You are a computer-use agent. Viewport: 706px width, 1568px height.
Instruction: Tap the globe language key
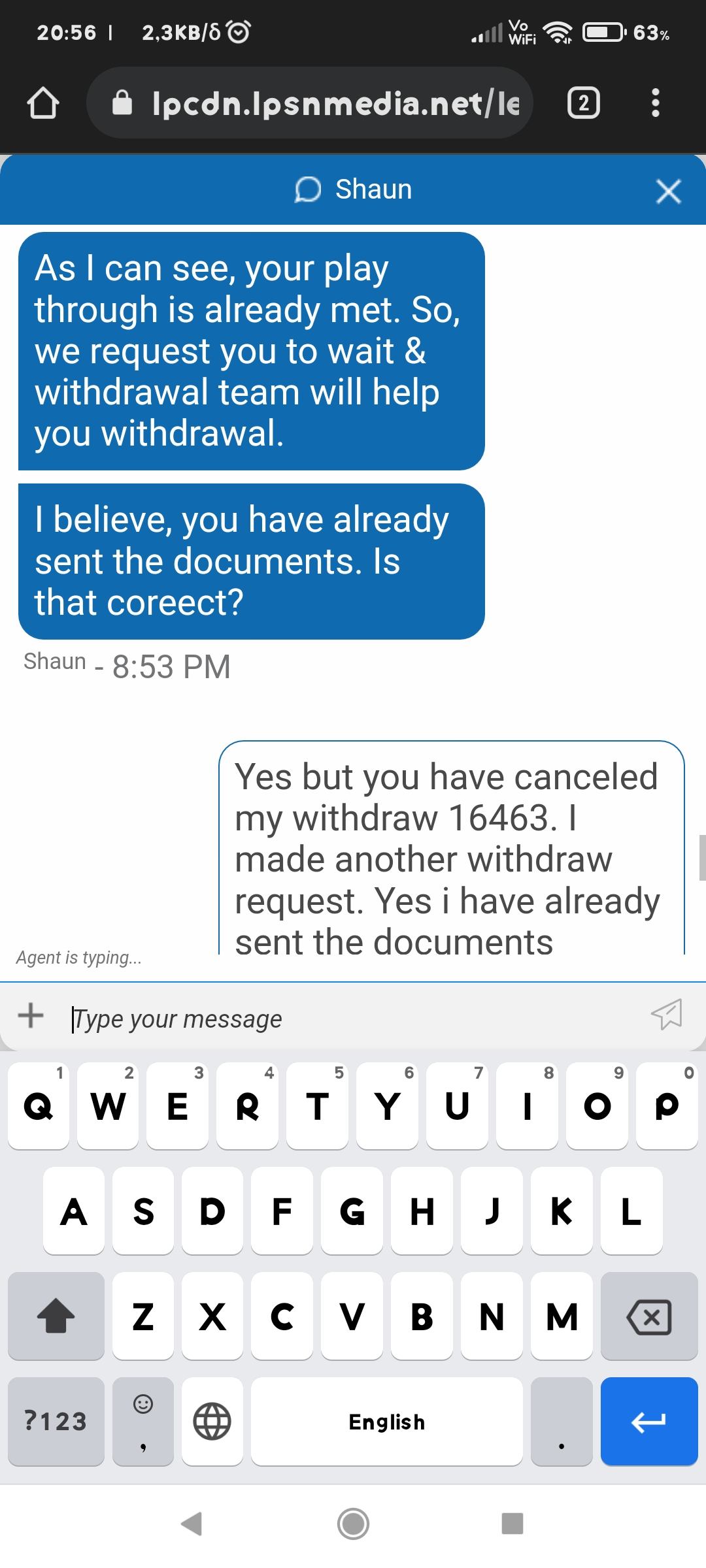tap(212, 1421)
